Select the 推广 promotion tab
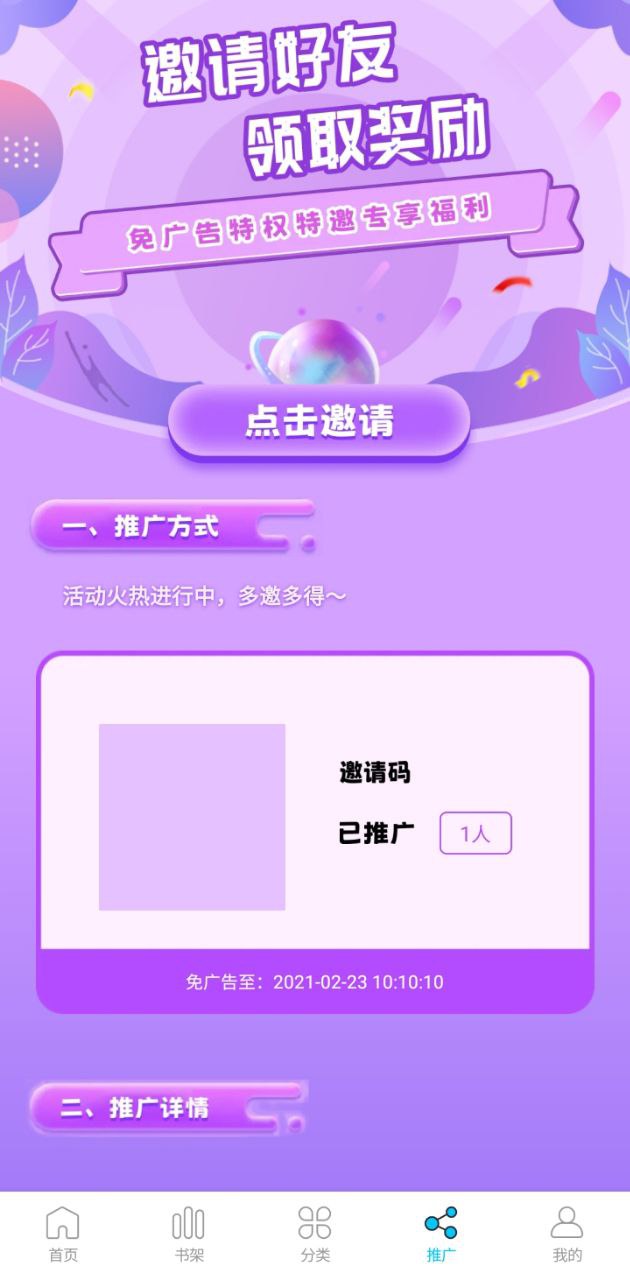630x1280 pixels. [441, 1234]
